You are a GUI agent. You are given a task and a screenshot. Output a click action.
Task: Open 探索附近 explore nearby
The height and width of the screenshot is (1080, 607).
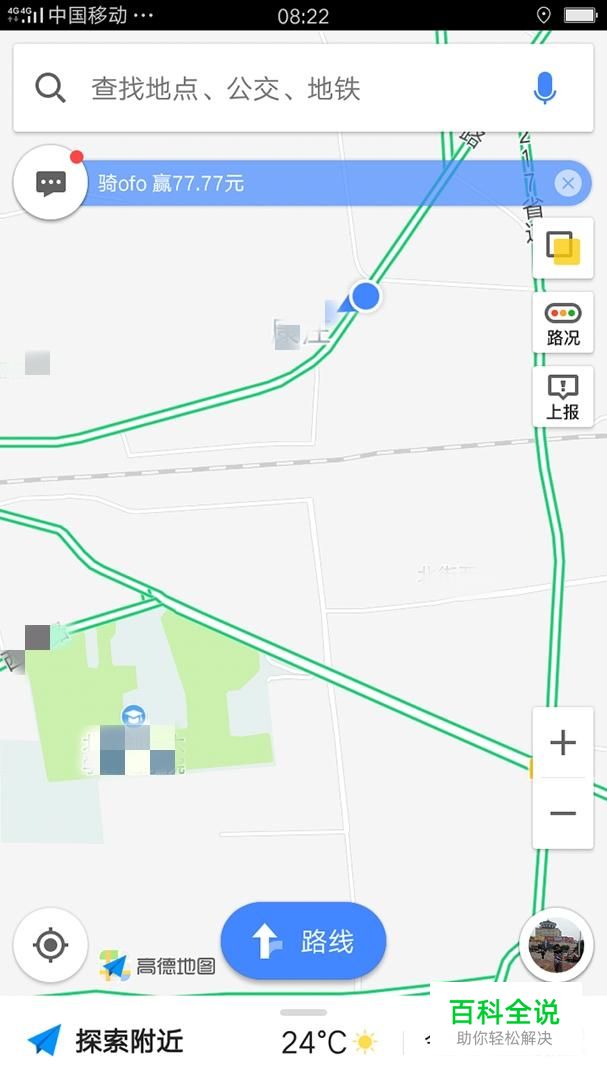[x=105, y=1041]
